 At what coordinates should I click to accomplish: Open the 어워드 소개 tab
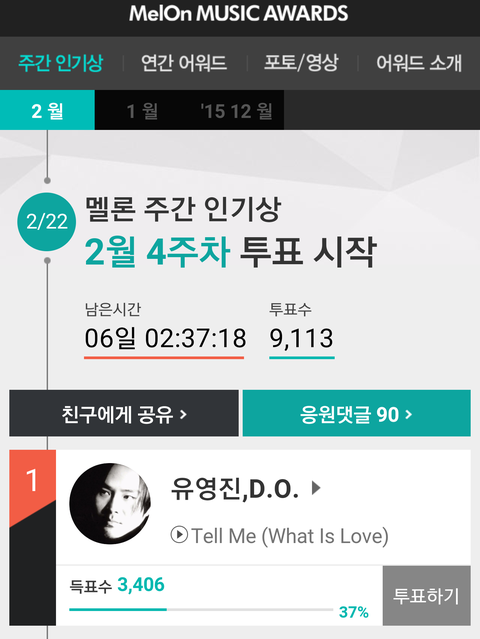[x=419, y=63]
